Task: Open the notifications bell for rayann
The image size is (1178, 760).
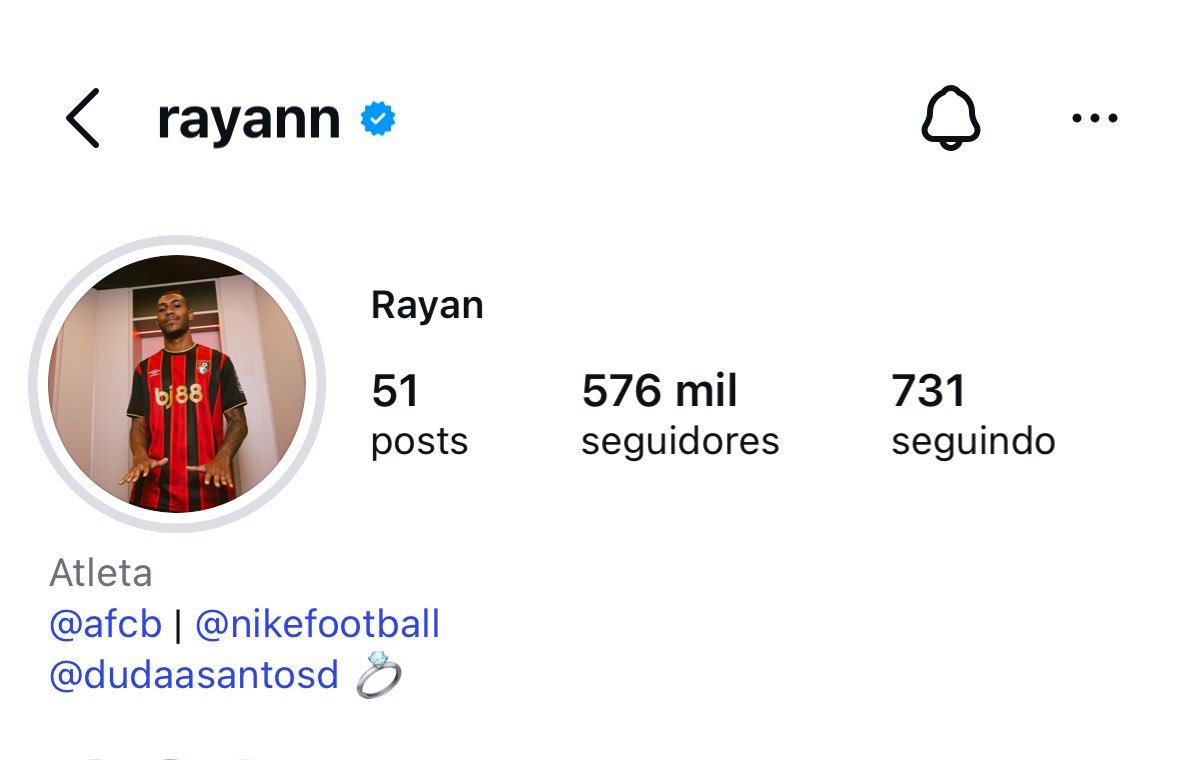Action: click(949, 118)
